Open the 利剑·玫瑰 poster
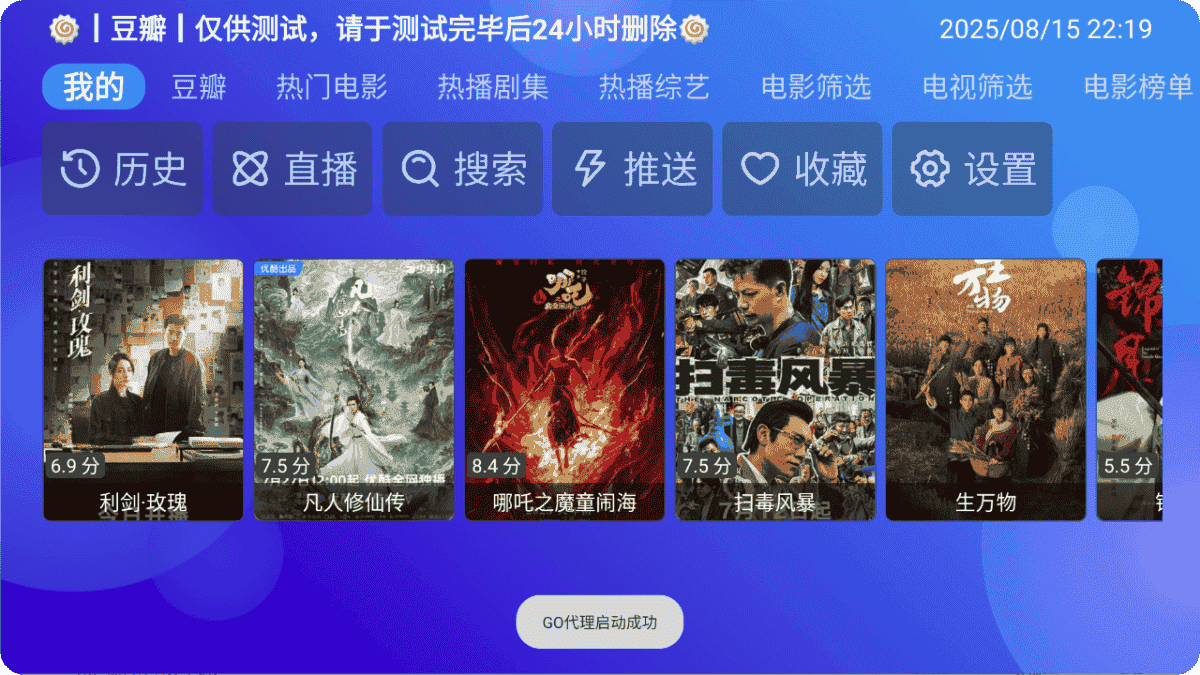Image resolution: width=1200 pixels, height=675 pixels. pyautogui.click(x=143, y=390)
